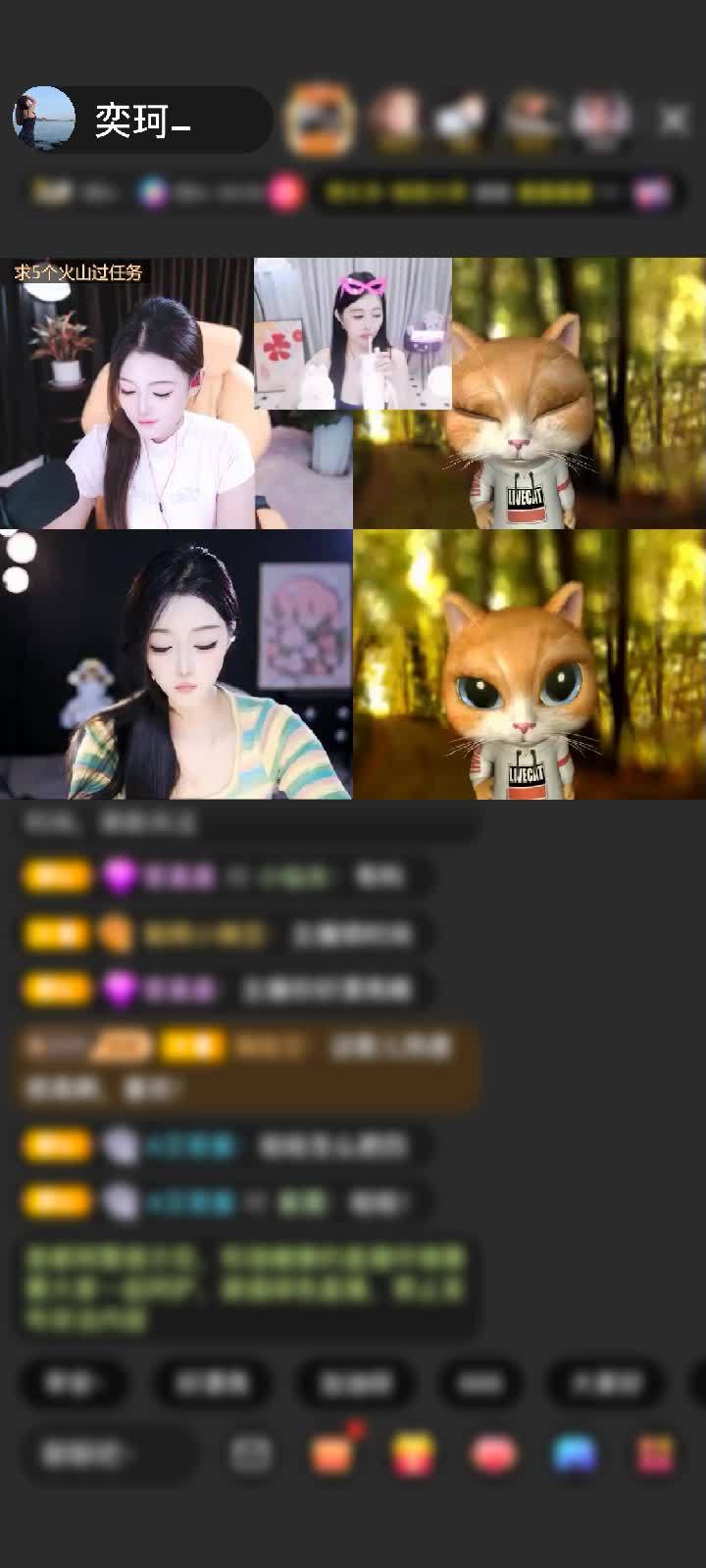The height and width of the screenshot is (1568, 706).
Task: View the top-ranked viewer avatar with gold frame
Action: [x=319, y=120]
